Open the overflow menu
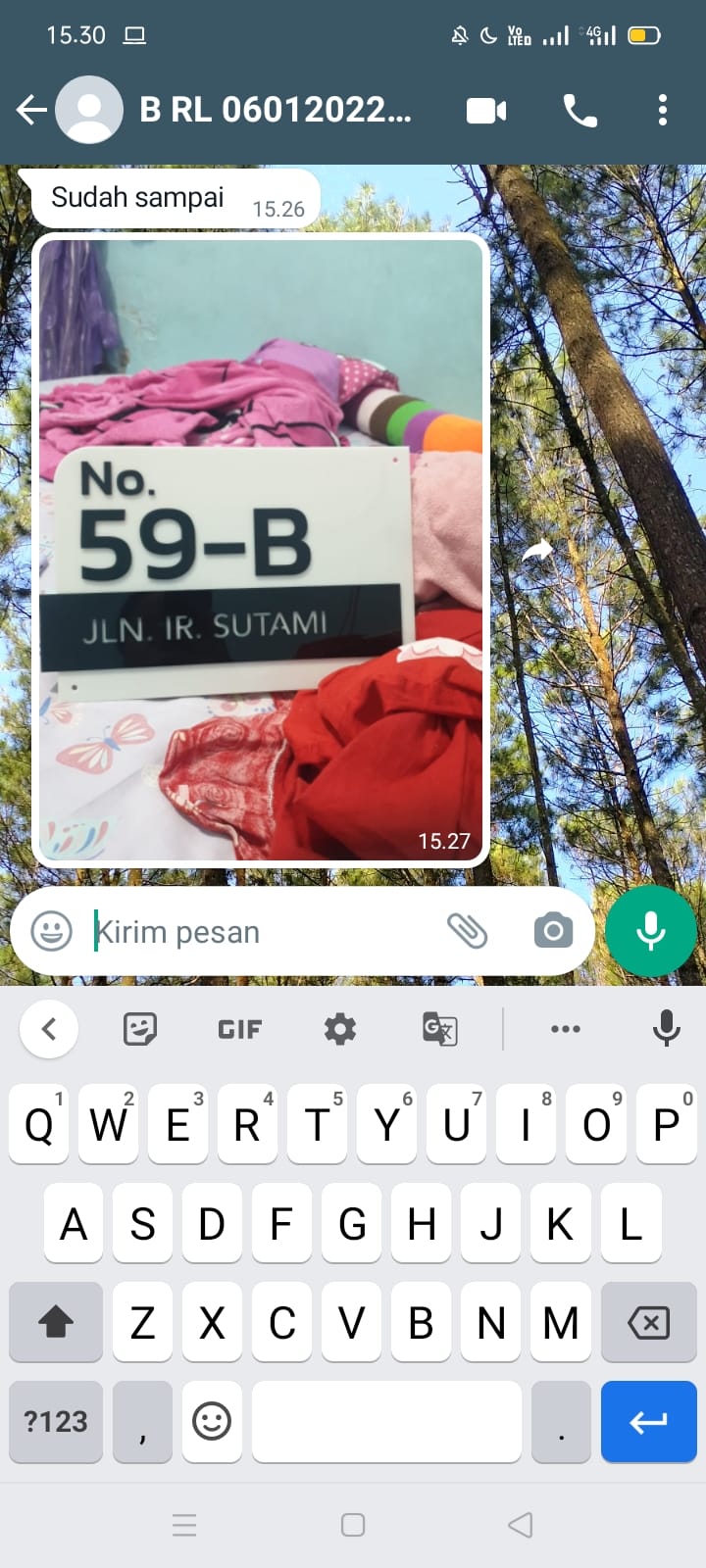 (663, 110)
